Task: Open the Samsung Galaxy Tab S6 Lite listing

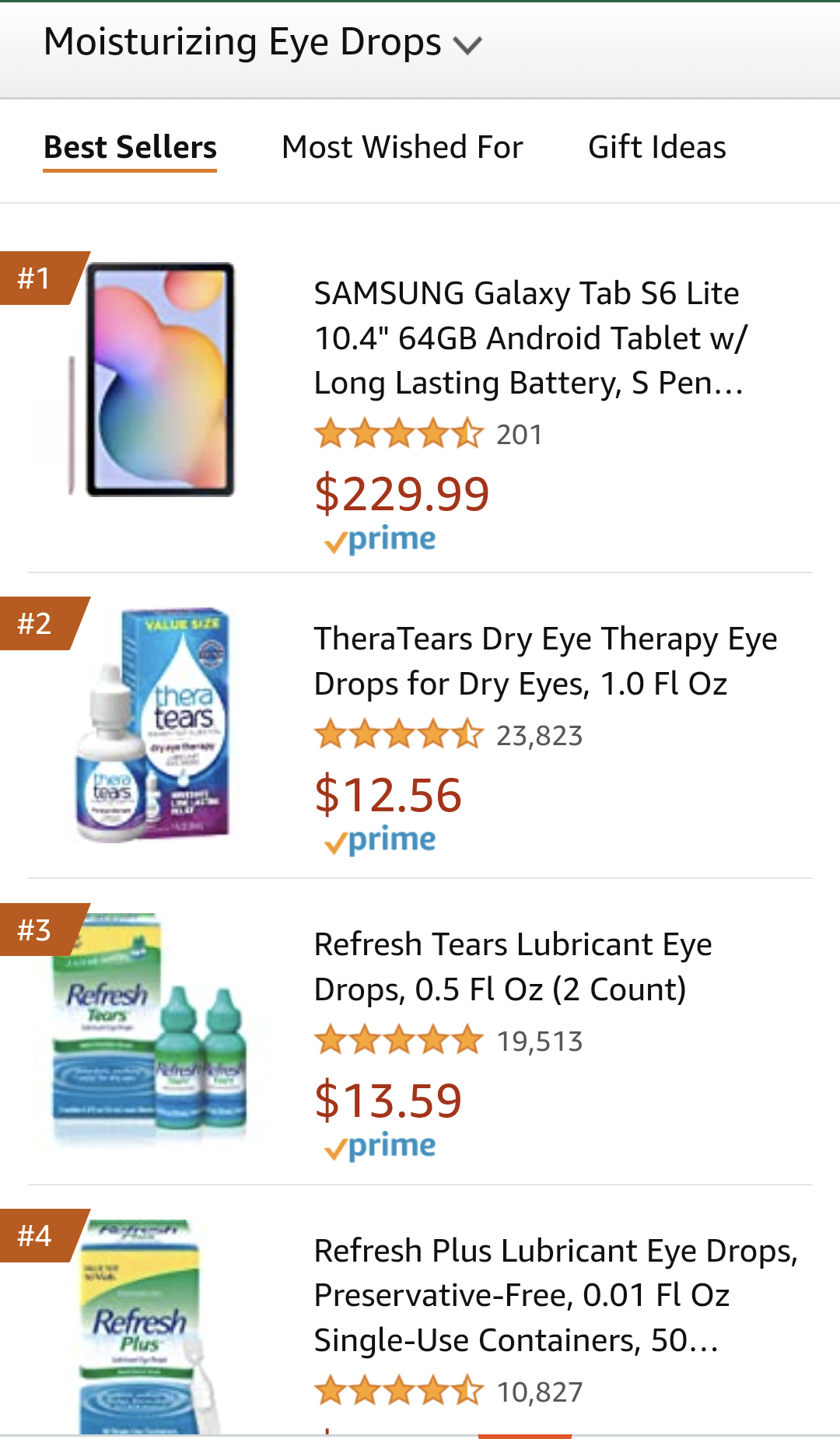Action: coord(529,338)
